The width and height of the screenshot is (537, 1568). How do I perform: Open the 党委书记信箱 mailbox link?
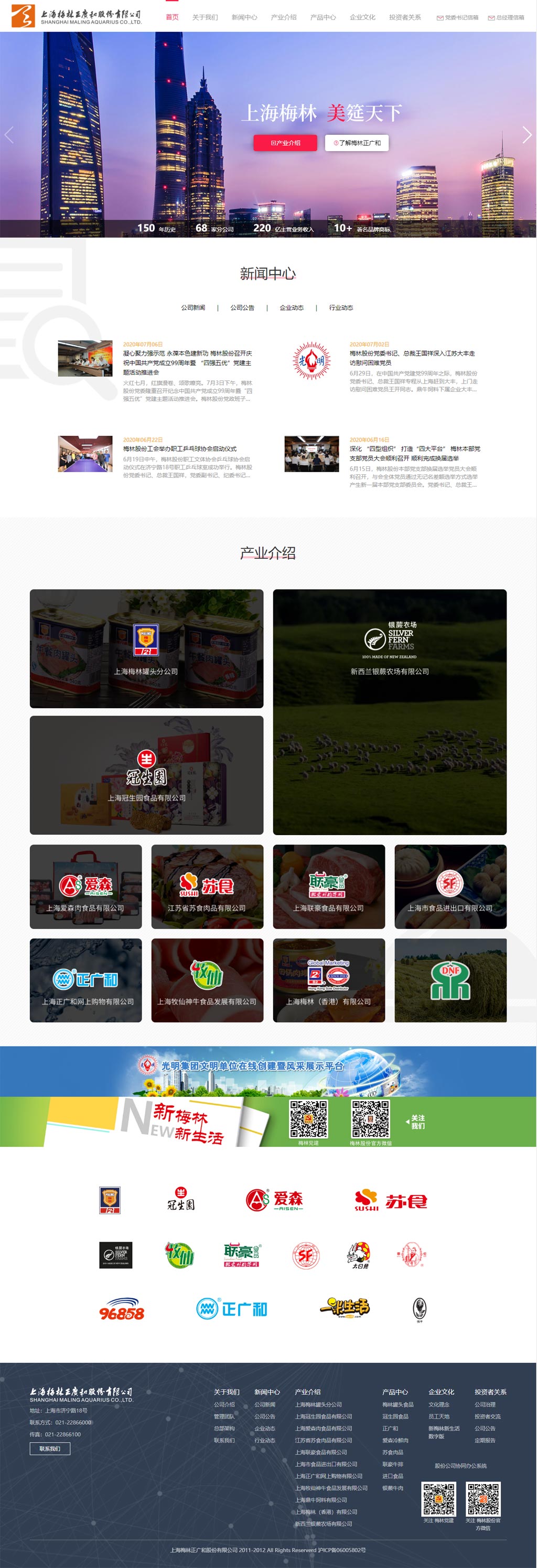point(457,18)
